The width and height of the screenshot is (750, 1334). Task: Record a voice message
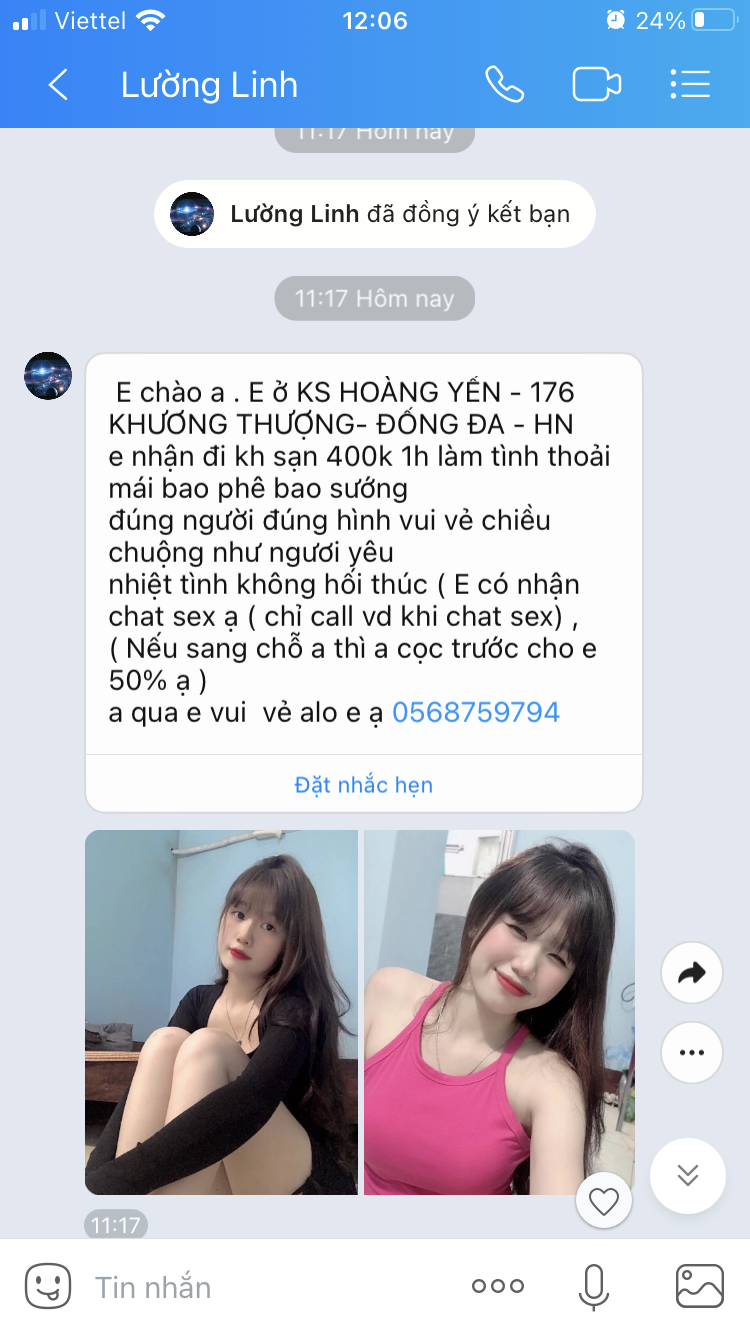(594, 1287)
